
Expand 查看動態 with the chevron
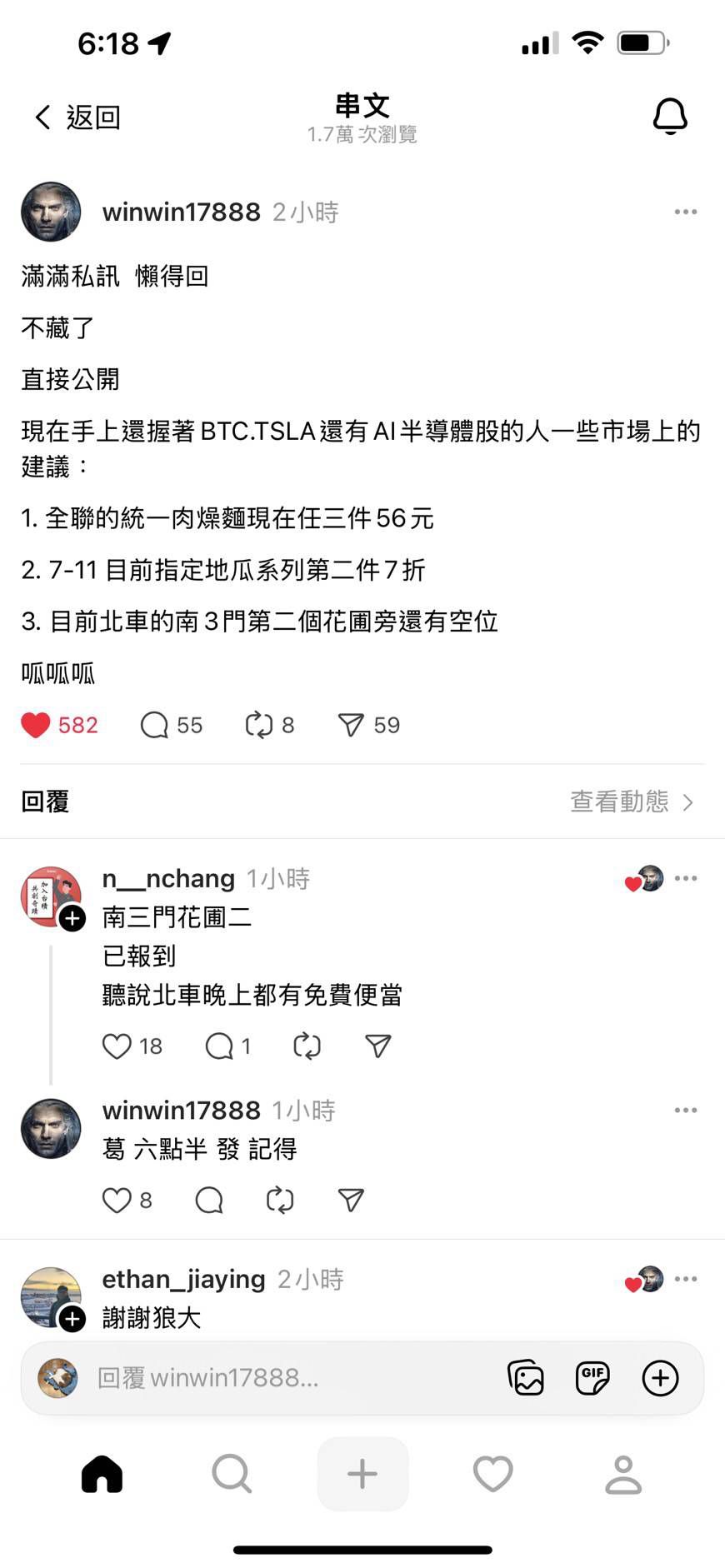click(x=632, y=801)
